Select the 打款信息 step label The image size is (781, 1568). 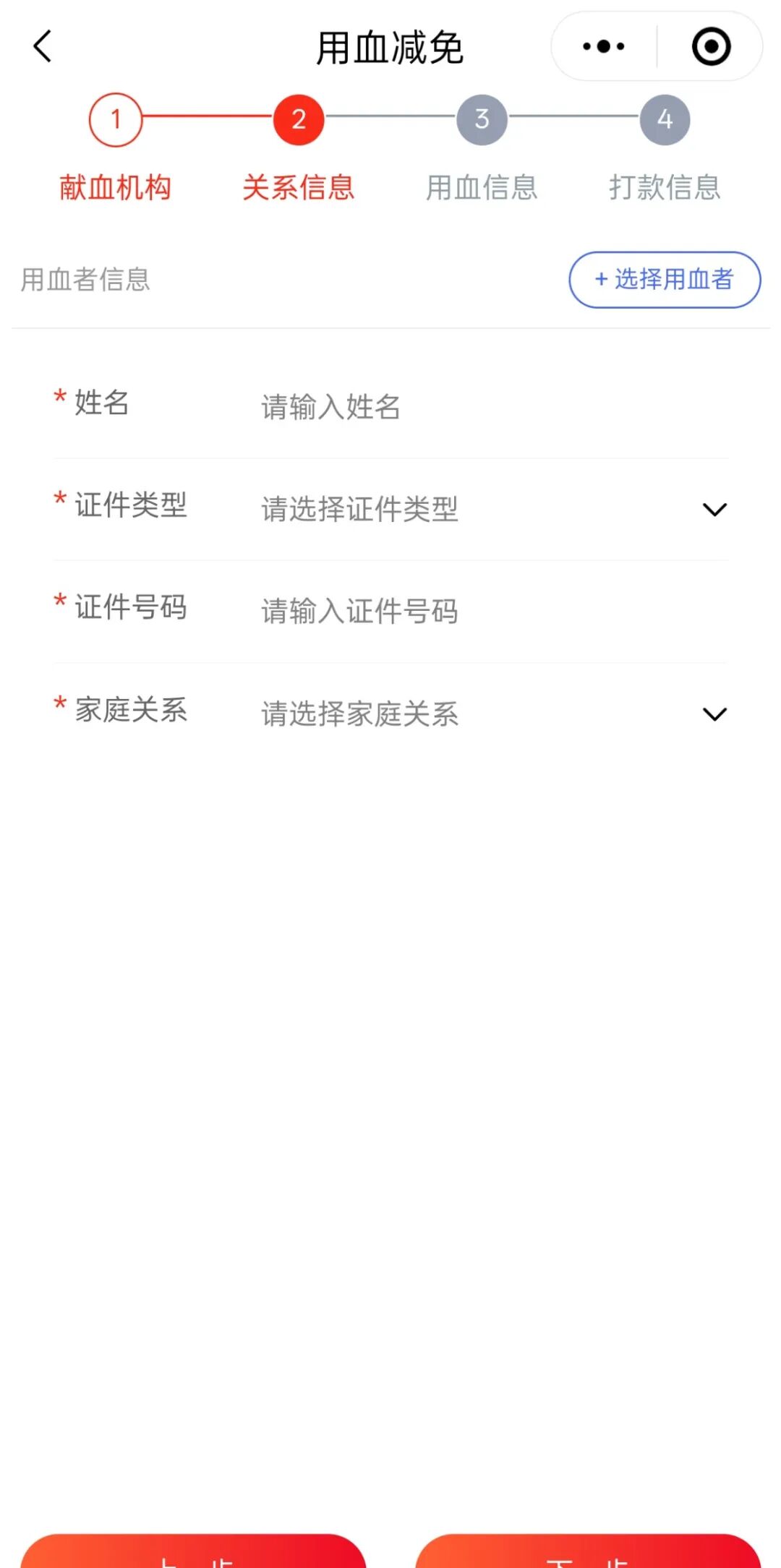(665, 187)
